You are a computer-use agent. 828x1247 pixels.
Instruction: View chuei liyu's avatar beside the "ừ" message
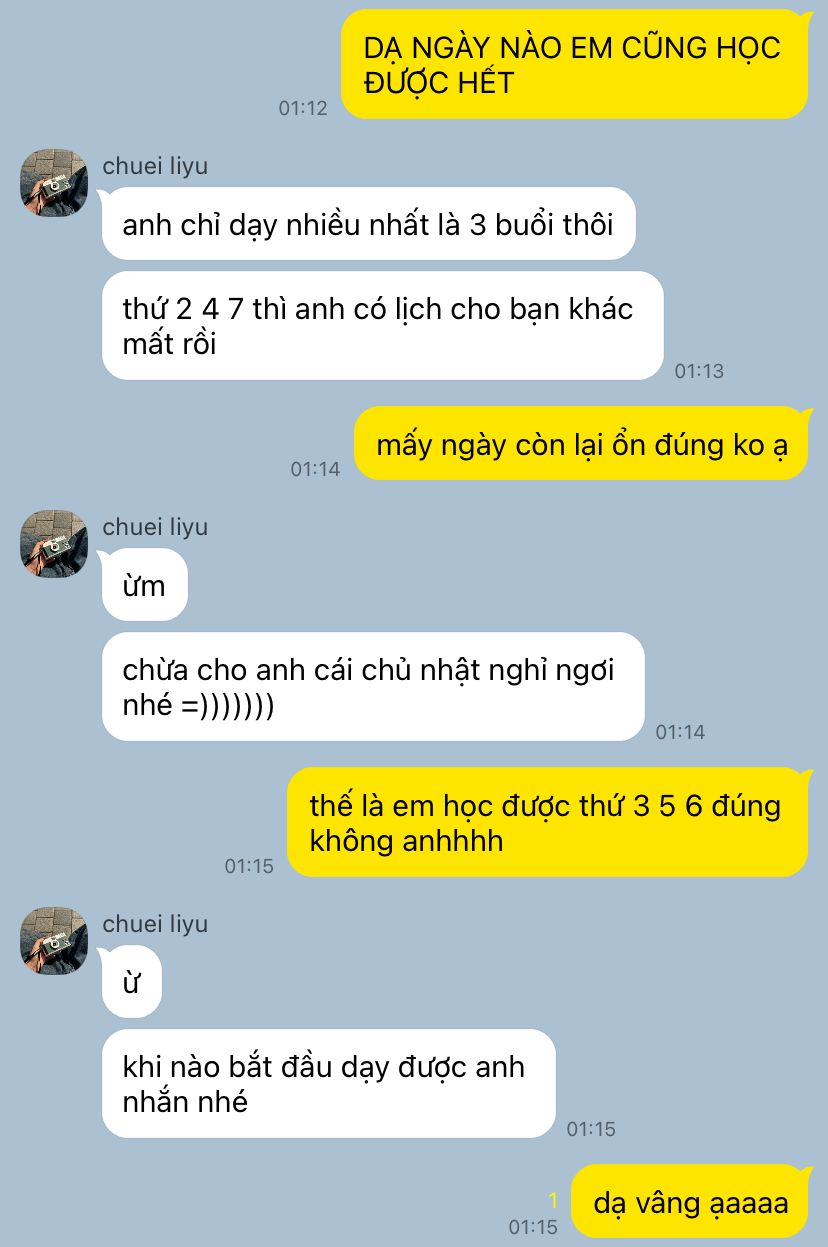point(54,940)
